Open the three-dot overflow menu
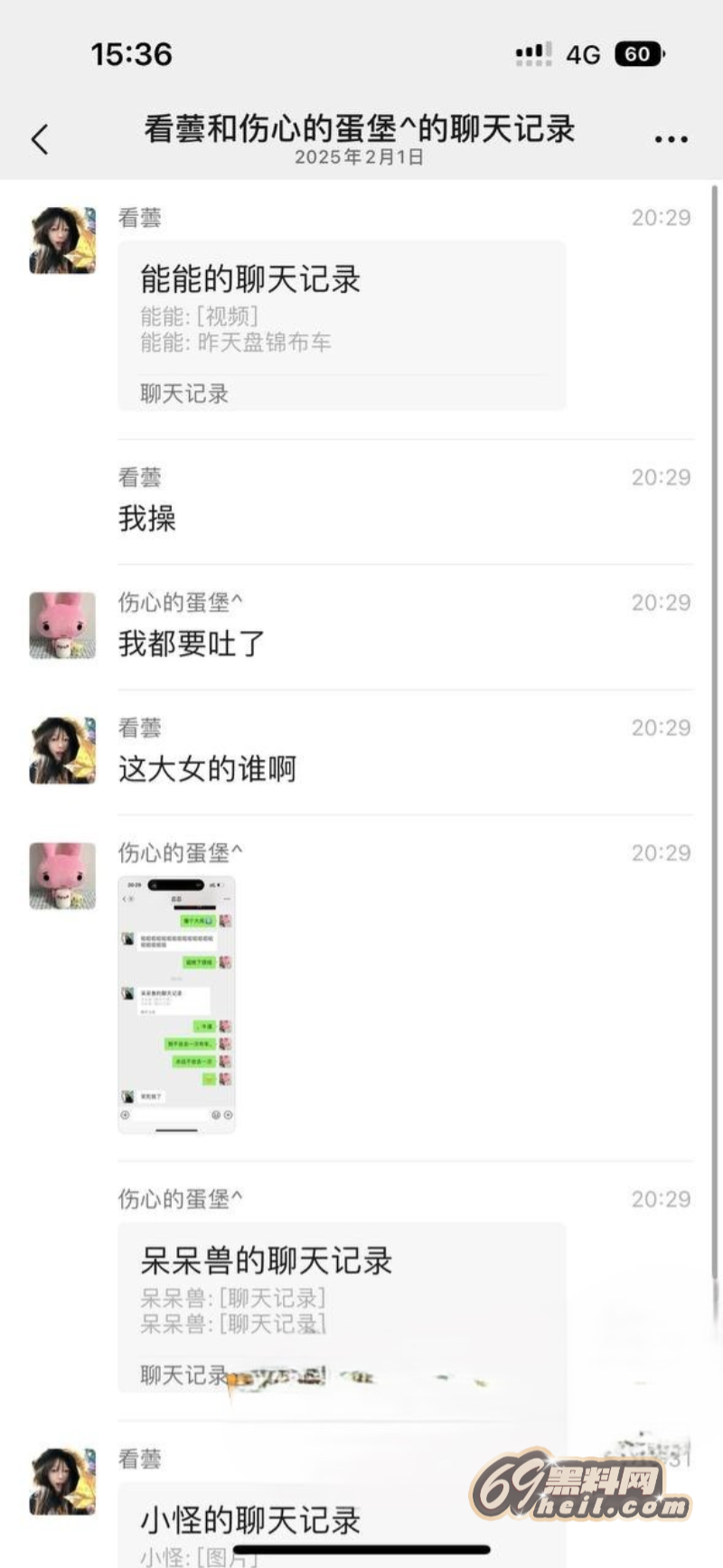This screenshot has width=723, height=1568. tap(671, 139)
